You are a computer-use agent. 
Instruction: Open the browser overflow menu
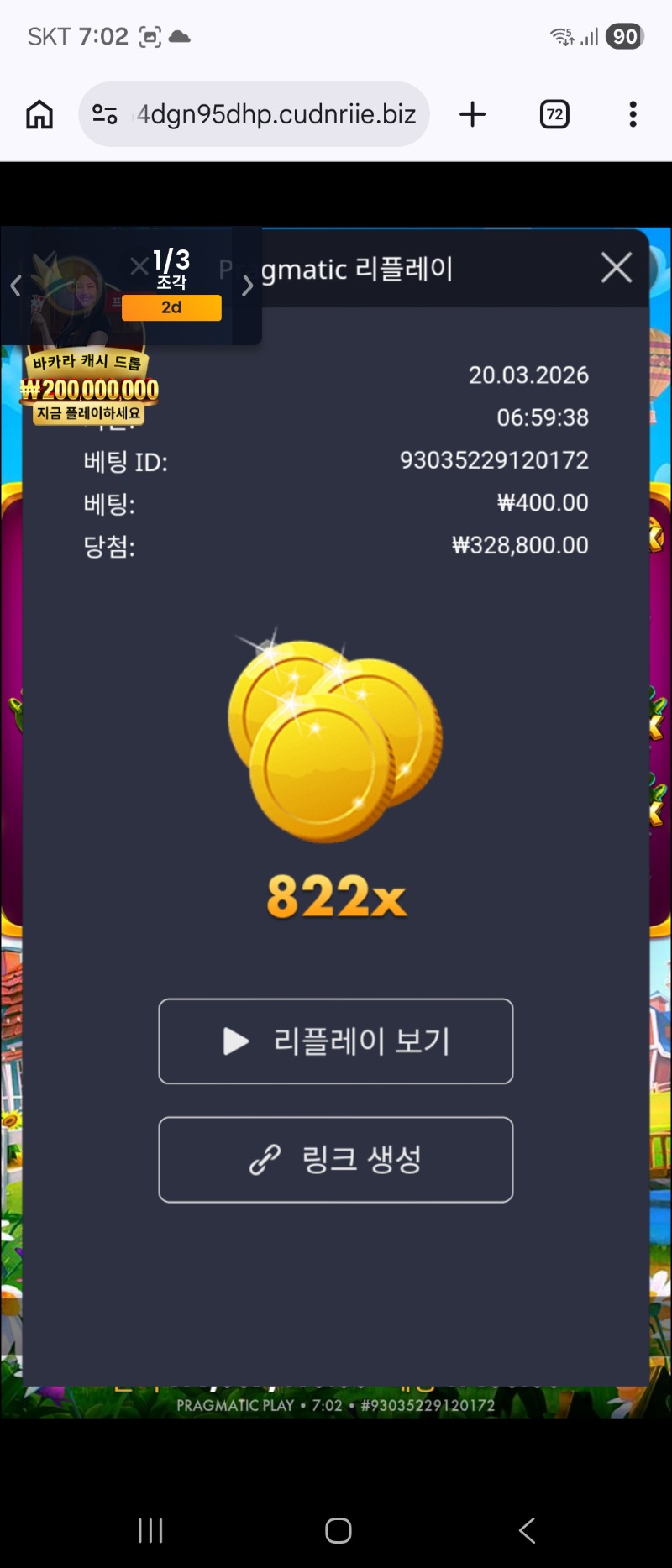click(633, 114)
